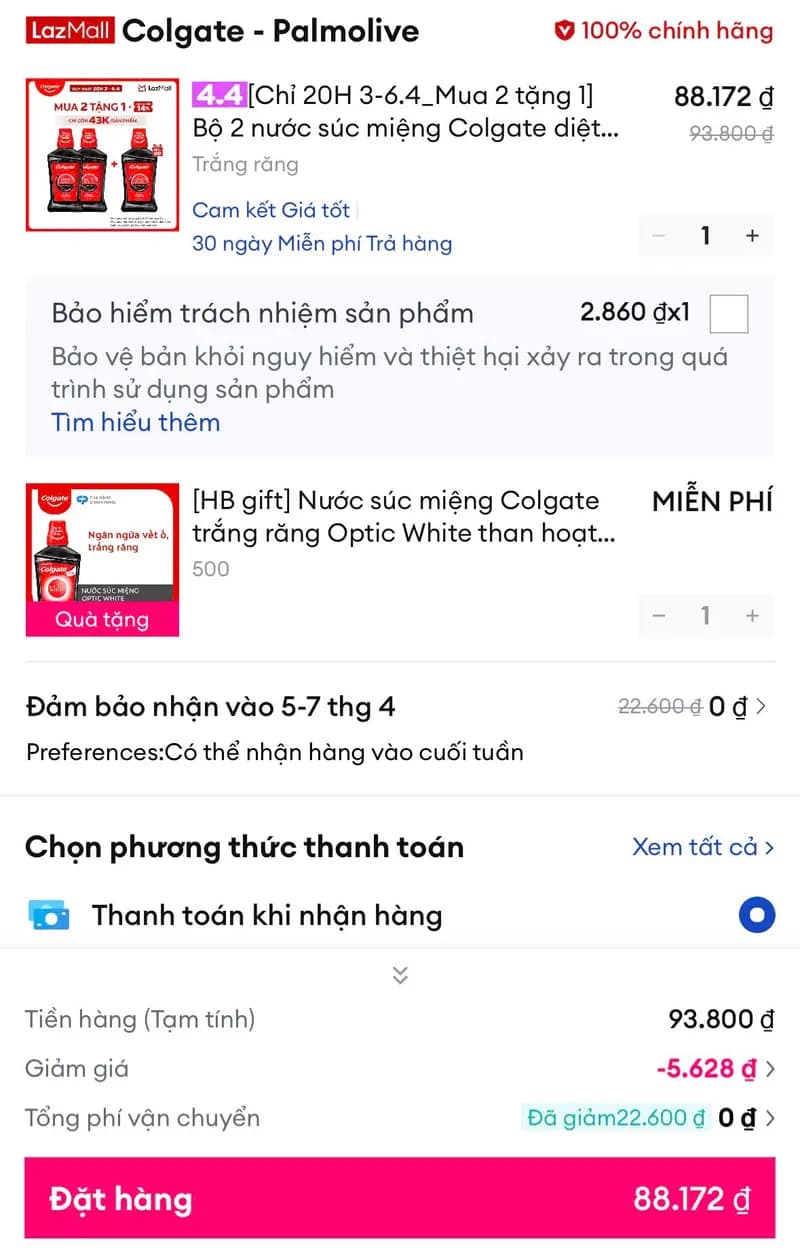Screen dimensions: 800x1257
Task: Open the Quà tặng gift thumbnail
Action: [x=103, y=558]
